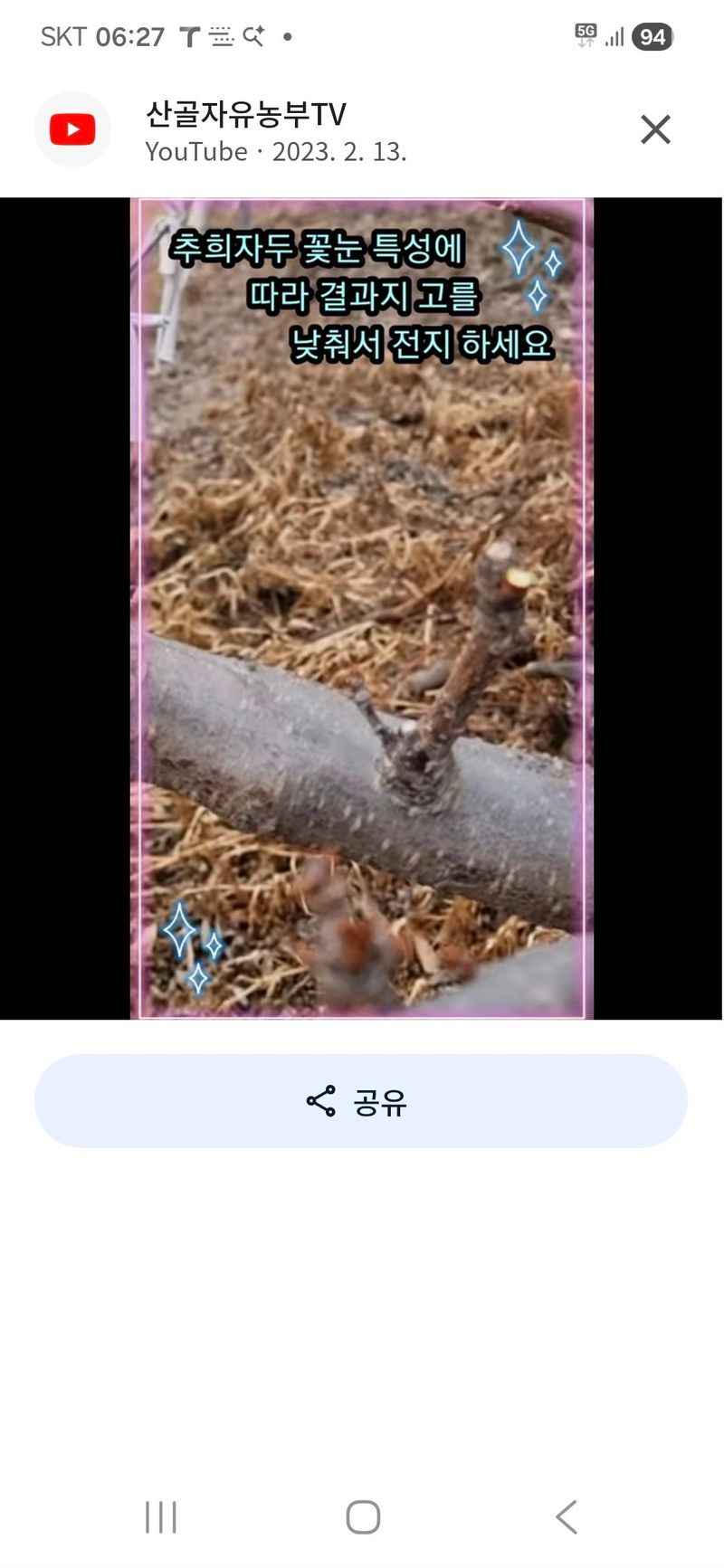The height and width of the screenshot is (1568, 724).
Task: Open the 추희자두 pruning video thumbnail
Action: (x=362, y=608)
